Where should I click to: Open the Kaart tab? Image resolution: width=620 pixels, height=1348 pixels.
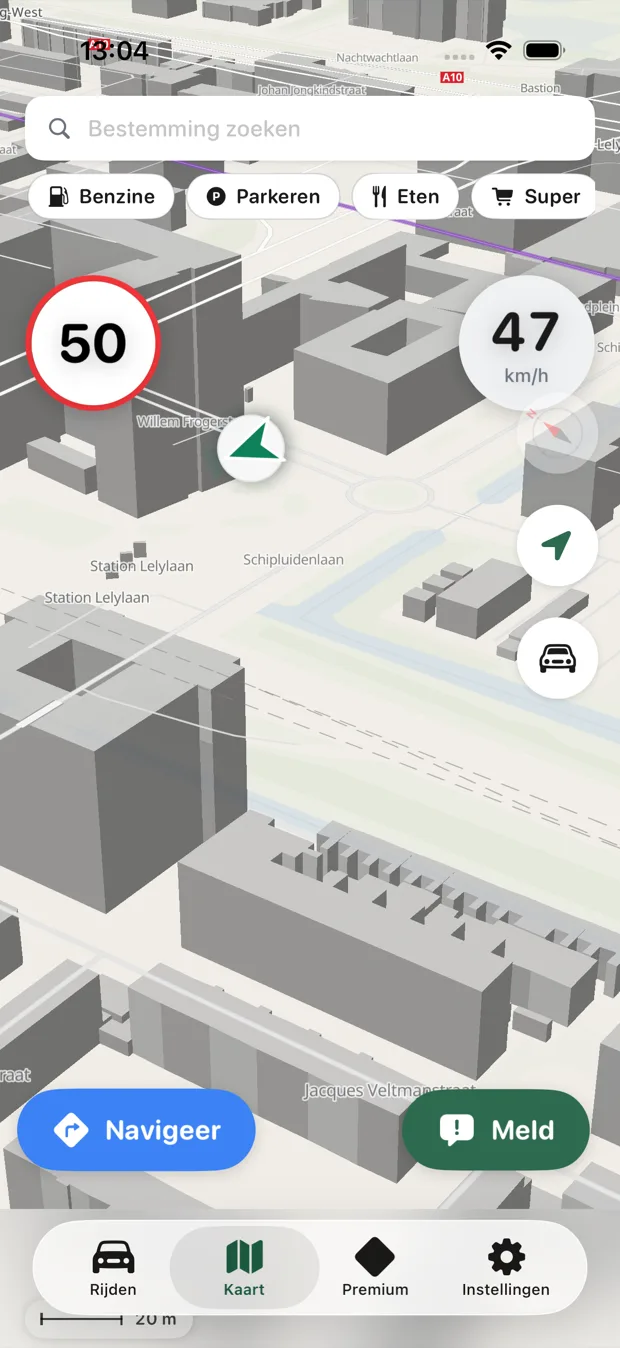(244, 1267)
